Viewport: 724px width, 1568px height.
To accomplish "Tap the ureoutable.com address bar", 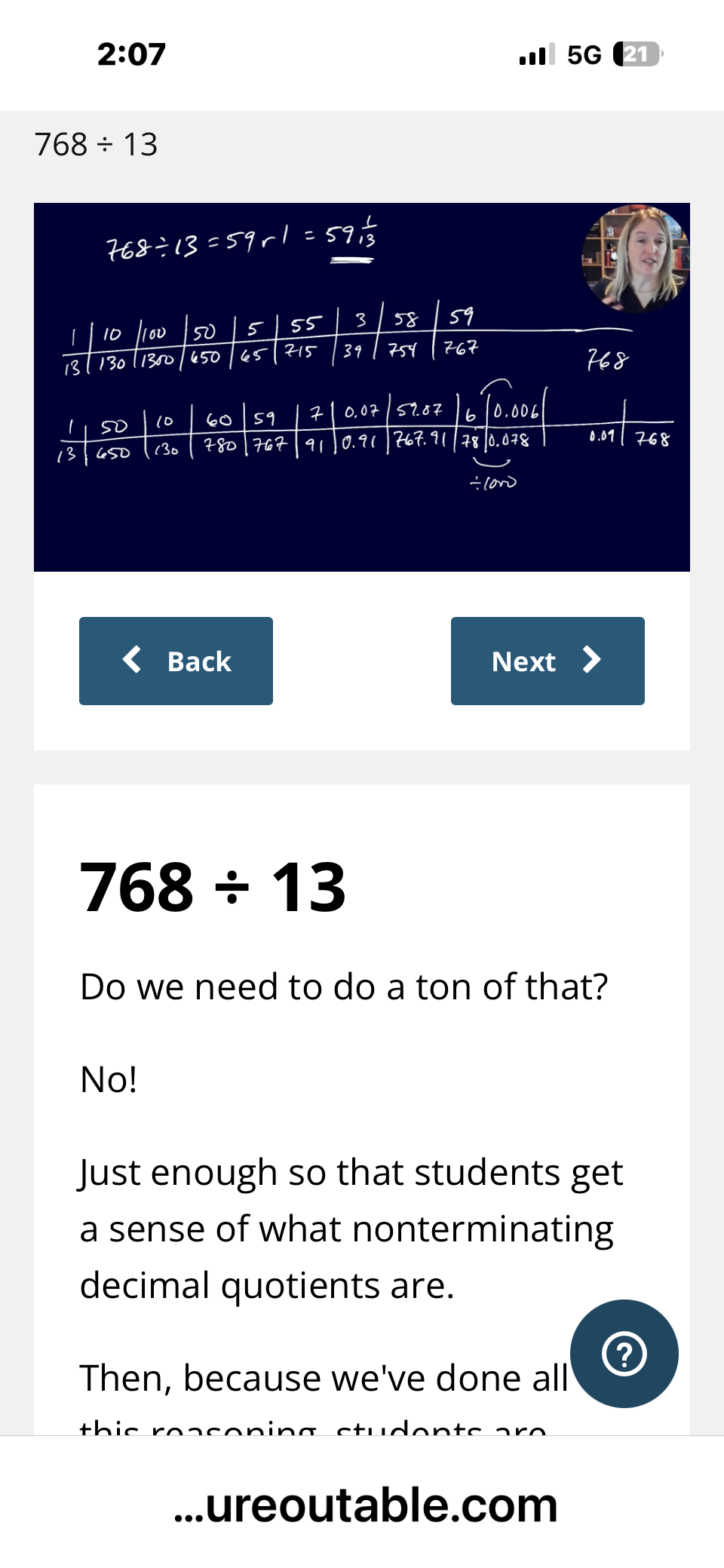I will point(366,1505).
